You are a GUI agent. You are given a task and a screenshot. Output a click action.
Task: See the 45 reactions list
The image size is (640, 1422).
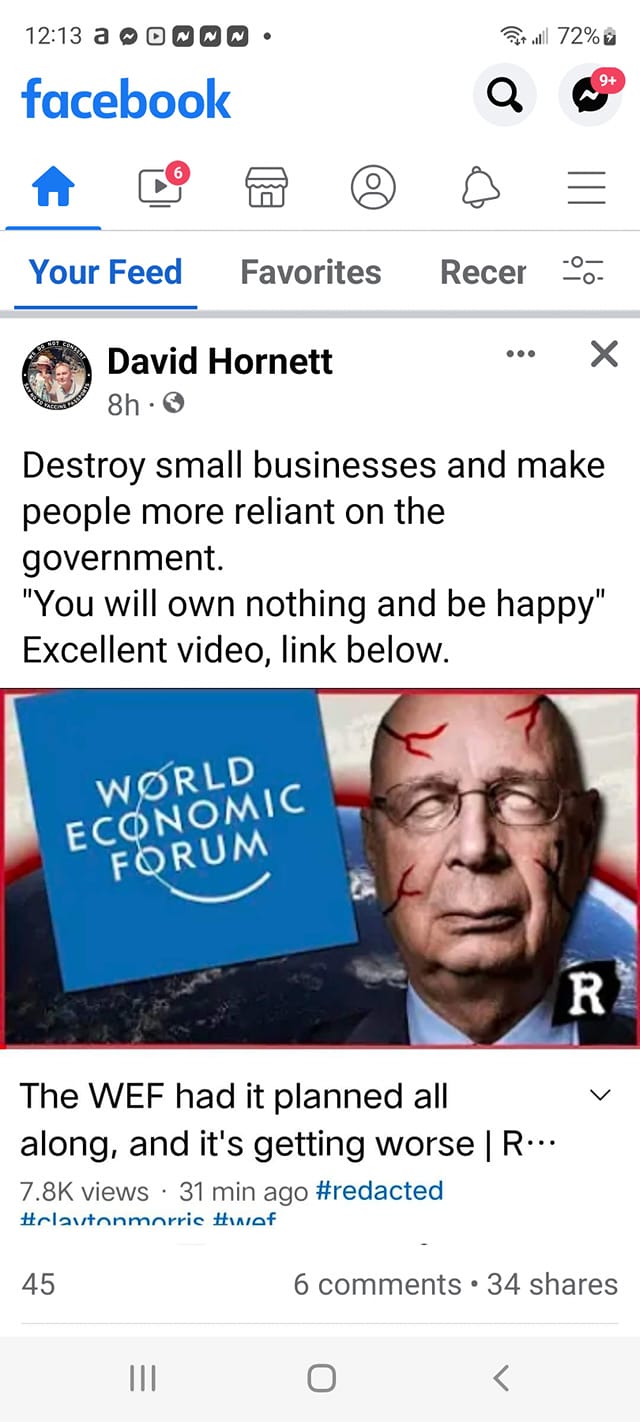[x=39, y=1284]
